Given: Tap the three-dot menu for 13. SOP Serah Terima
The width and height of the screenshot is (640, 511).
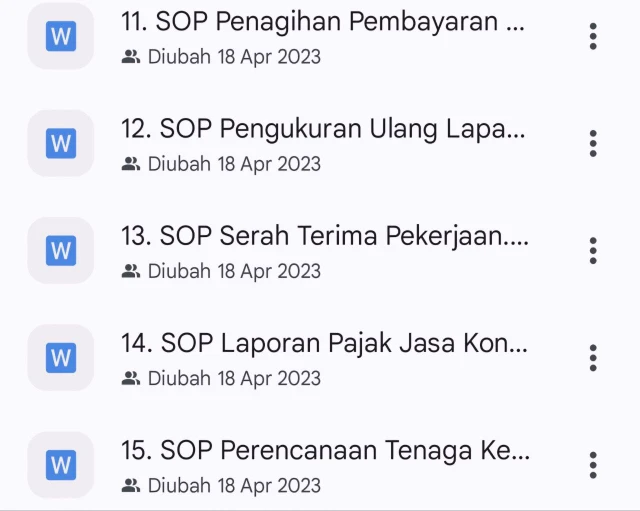Looking at the screenshot, I should 593,251.
